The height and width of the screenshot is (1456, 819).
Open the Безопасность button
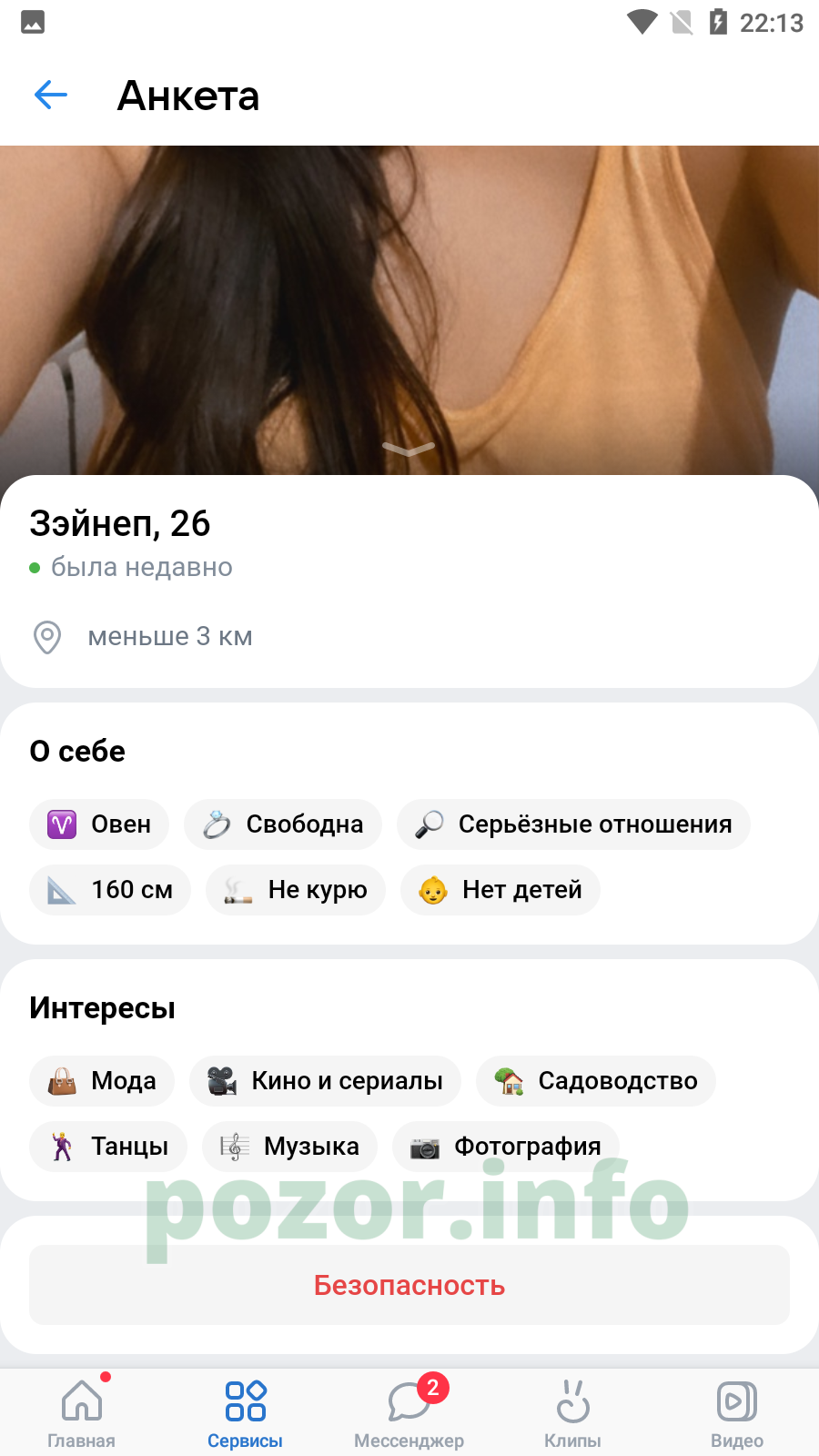click(x=409, y=1285)
